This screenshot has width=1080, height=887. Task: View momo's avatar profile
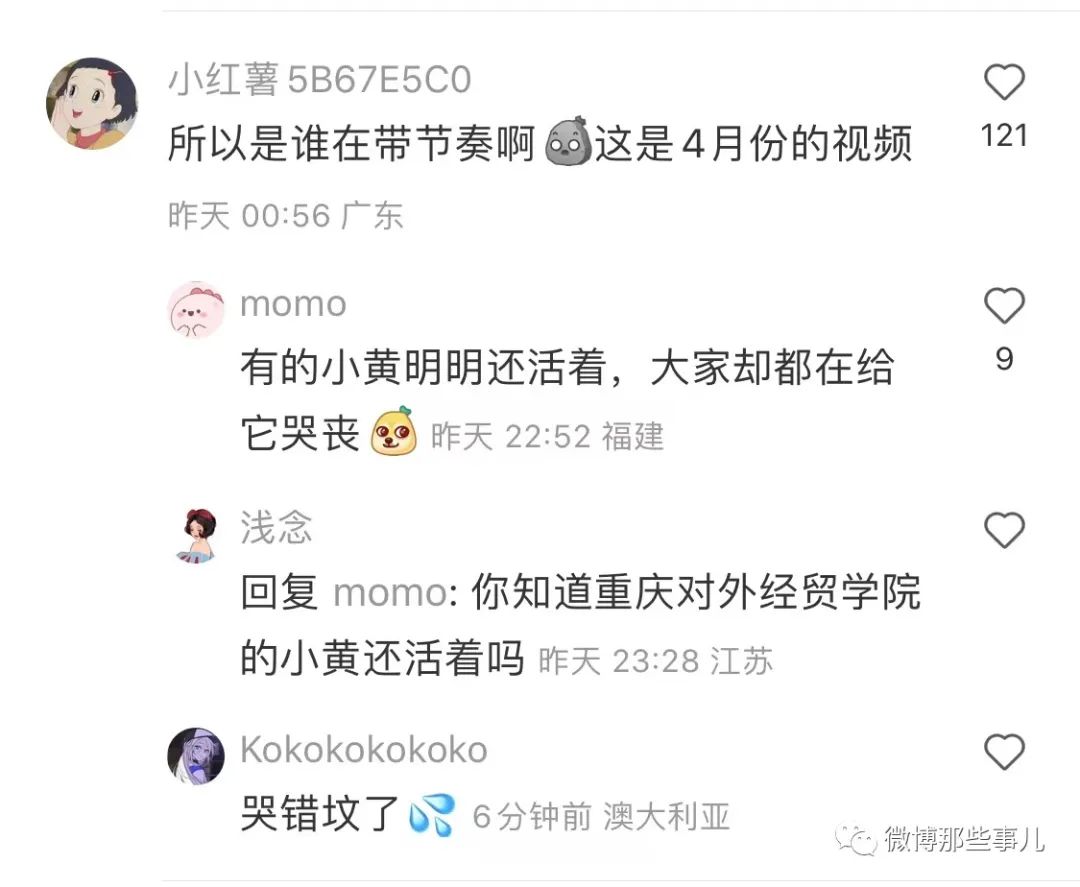pyautogui.click(x=196, y=310)
